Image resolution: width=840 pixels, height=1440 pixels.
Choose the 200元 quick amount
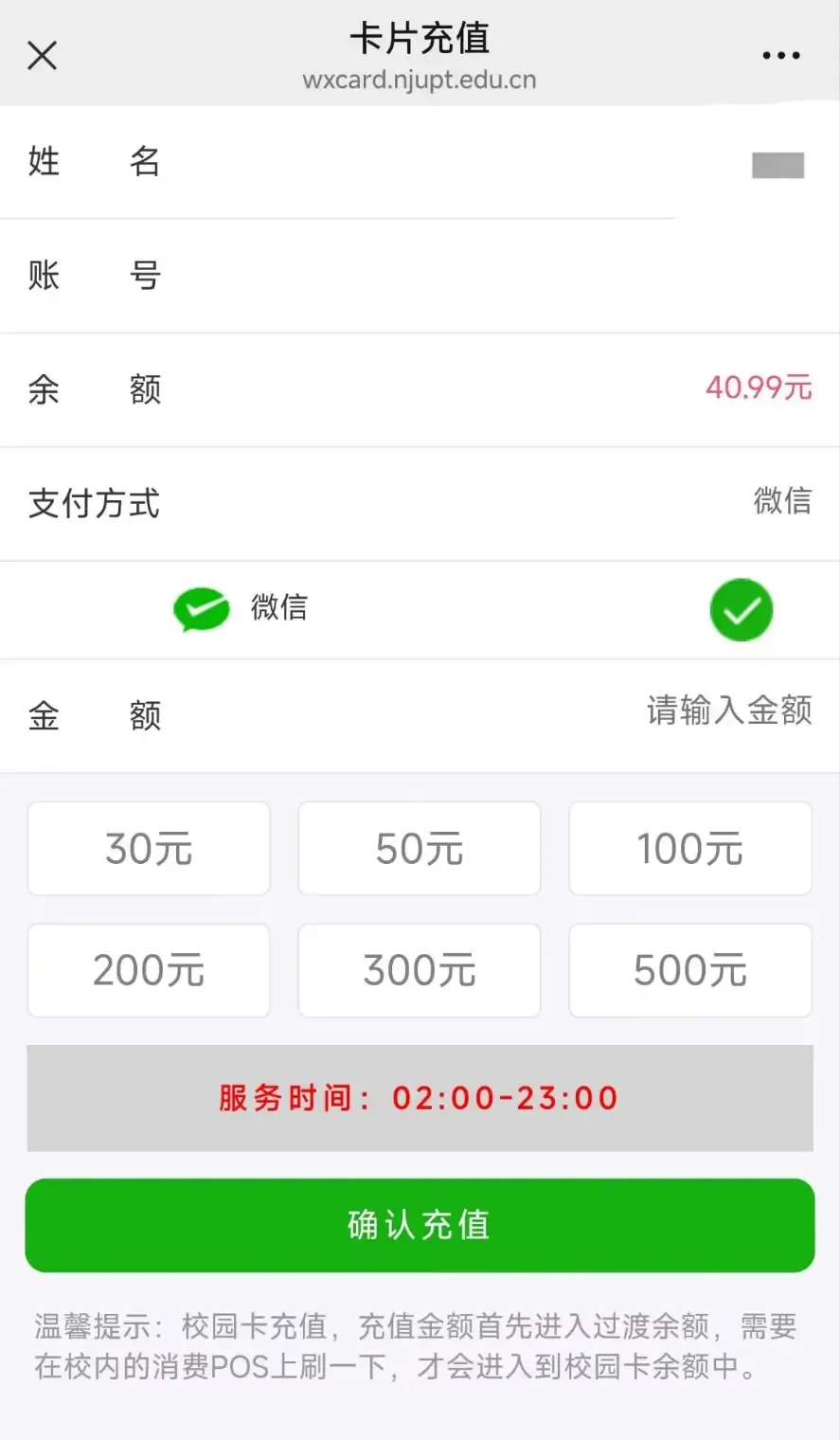pyautogui.click(x=148, y=969)
